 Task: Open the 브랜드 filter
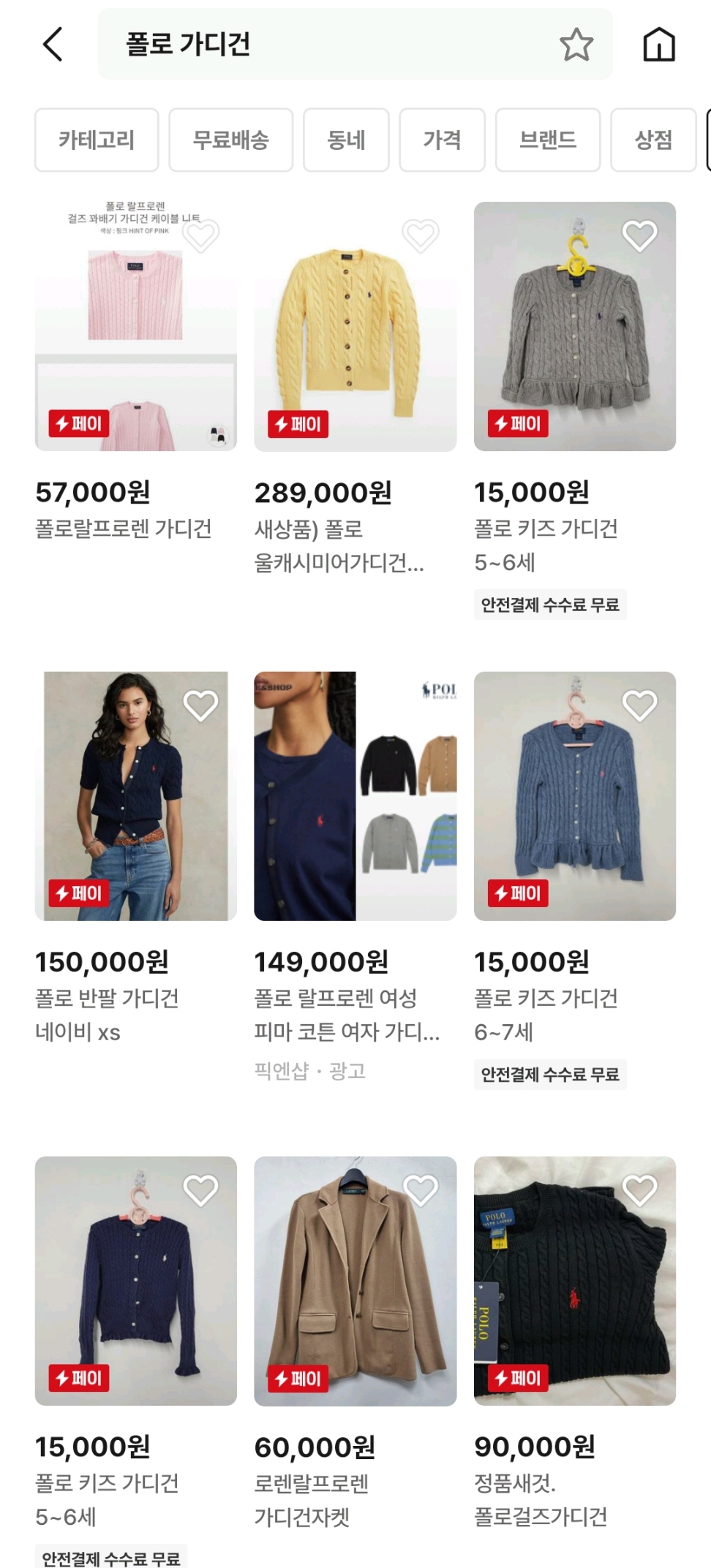click(x=547, y=140)
